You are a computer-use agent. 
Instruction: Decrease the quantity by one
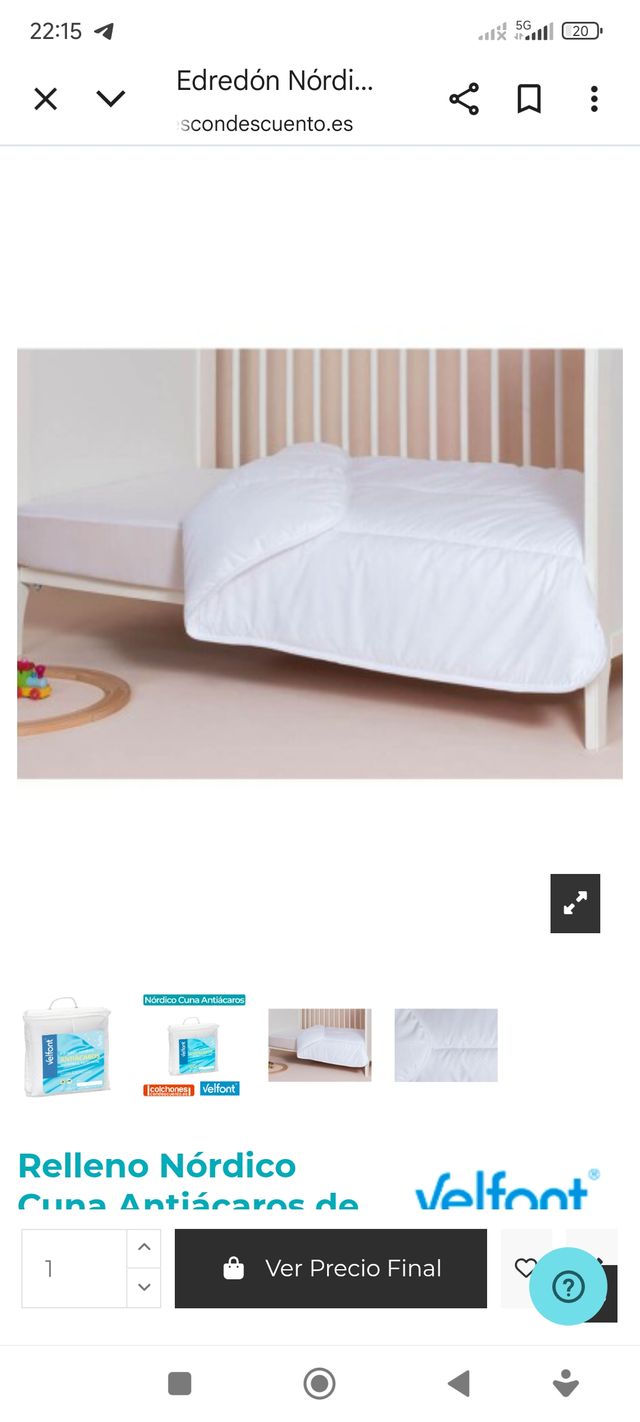pos(144,1287)
